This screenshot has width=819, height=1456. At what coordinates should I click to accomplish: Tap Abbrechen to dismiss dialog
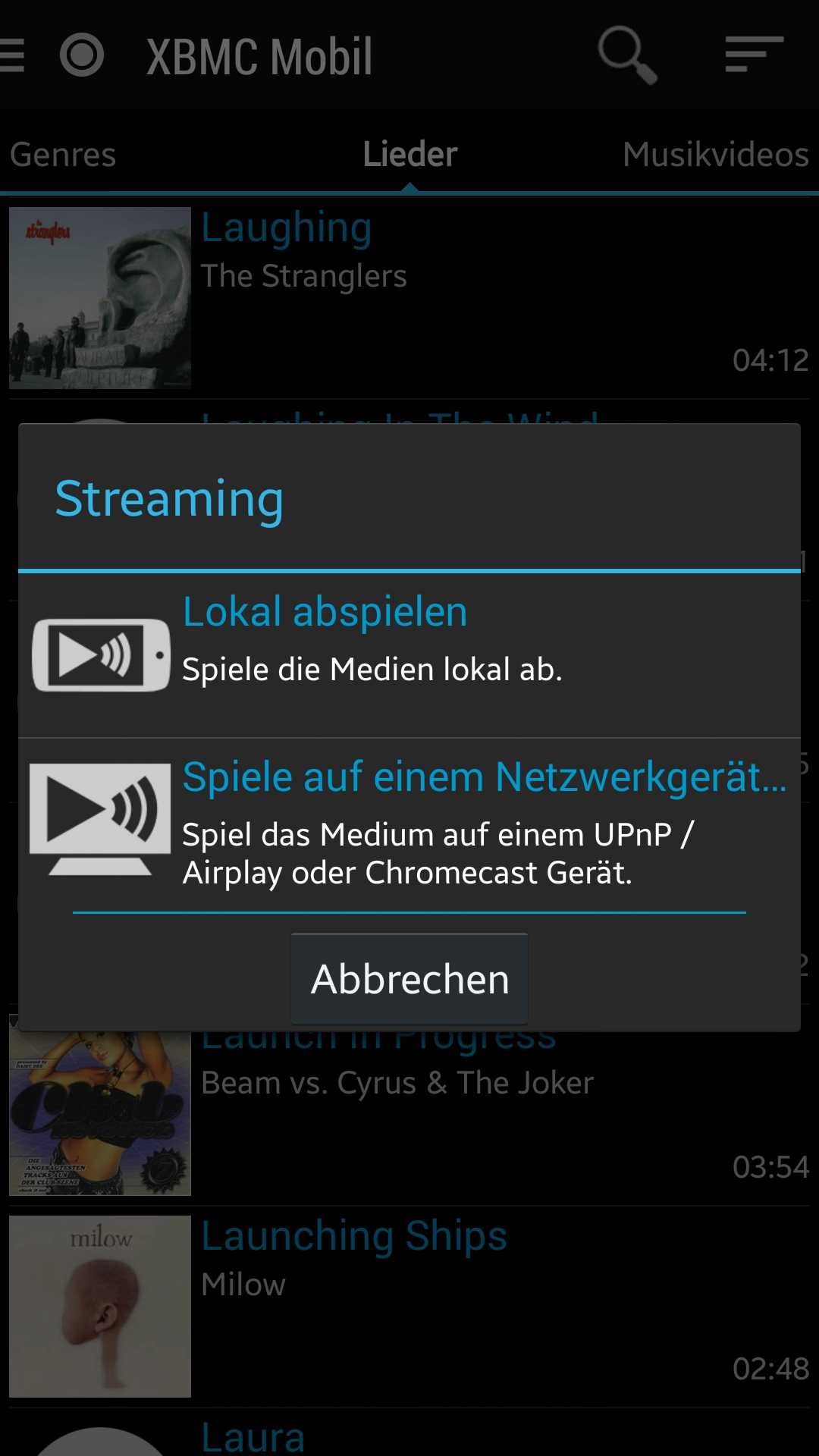click(409, 979)
